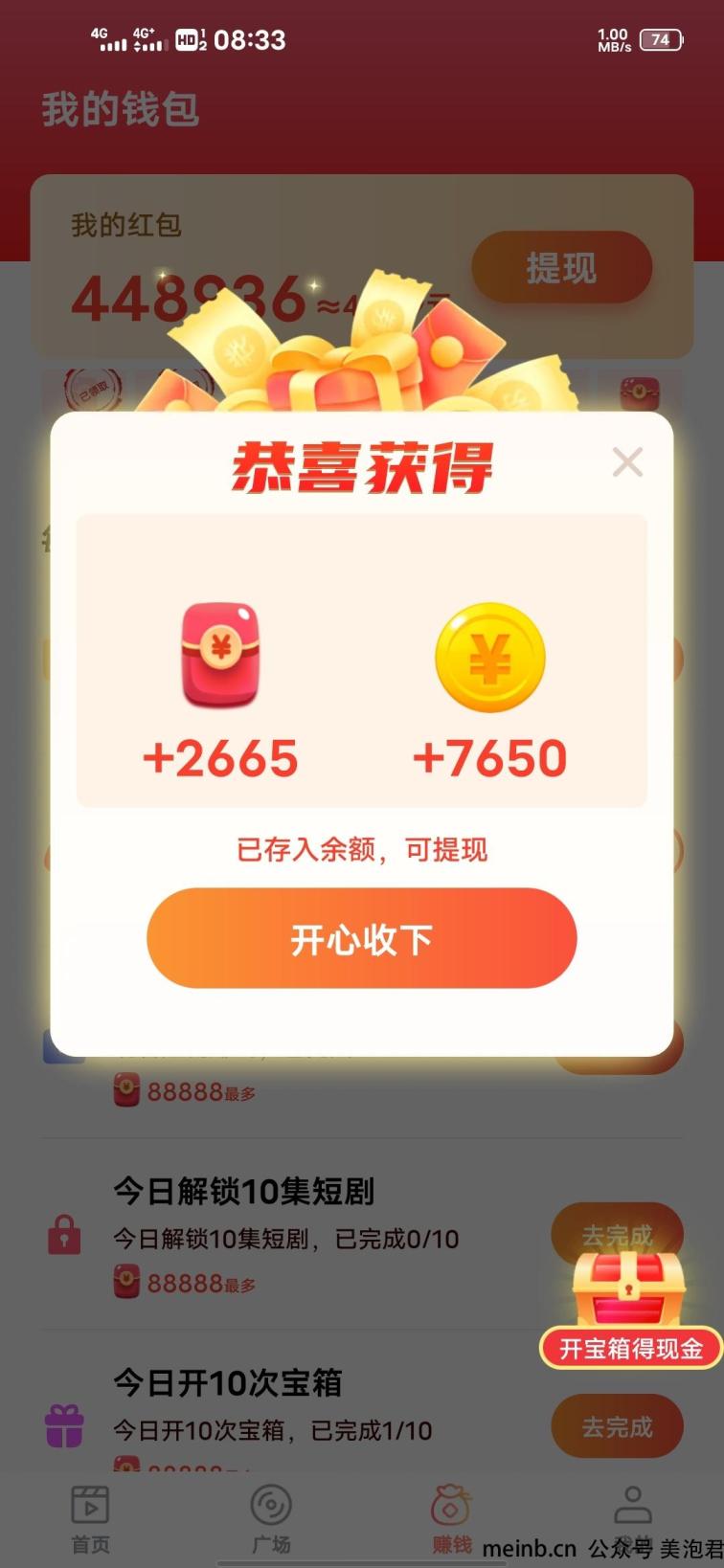This screenshot has height=1568, width=724.
Task: Tap 去完成 for 今日开10次宝箱
Action: [617, 1426]
